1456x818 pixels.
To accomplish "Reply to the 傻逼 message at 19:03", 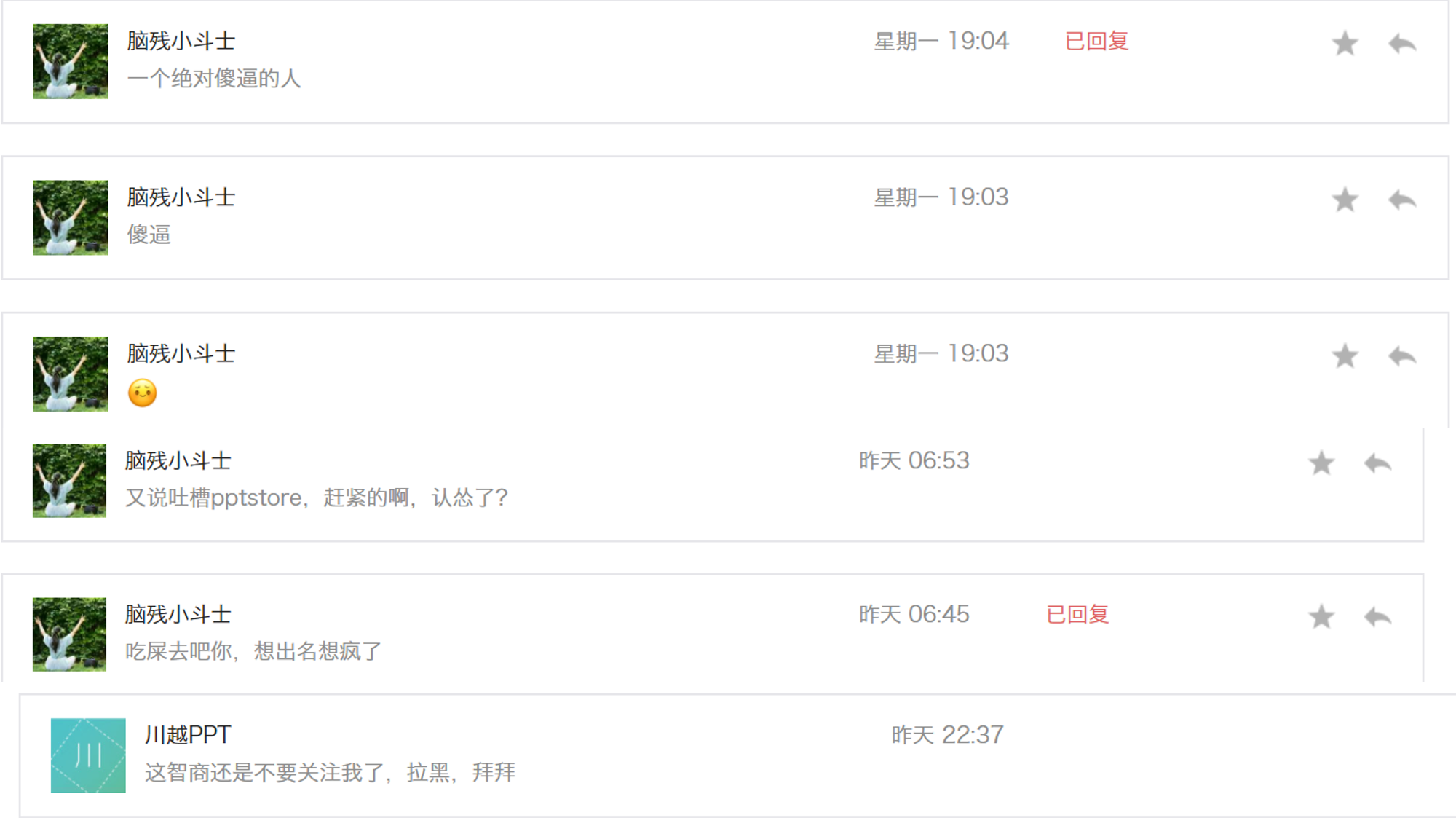I will click(x=1402, y=200).
